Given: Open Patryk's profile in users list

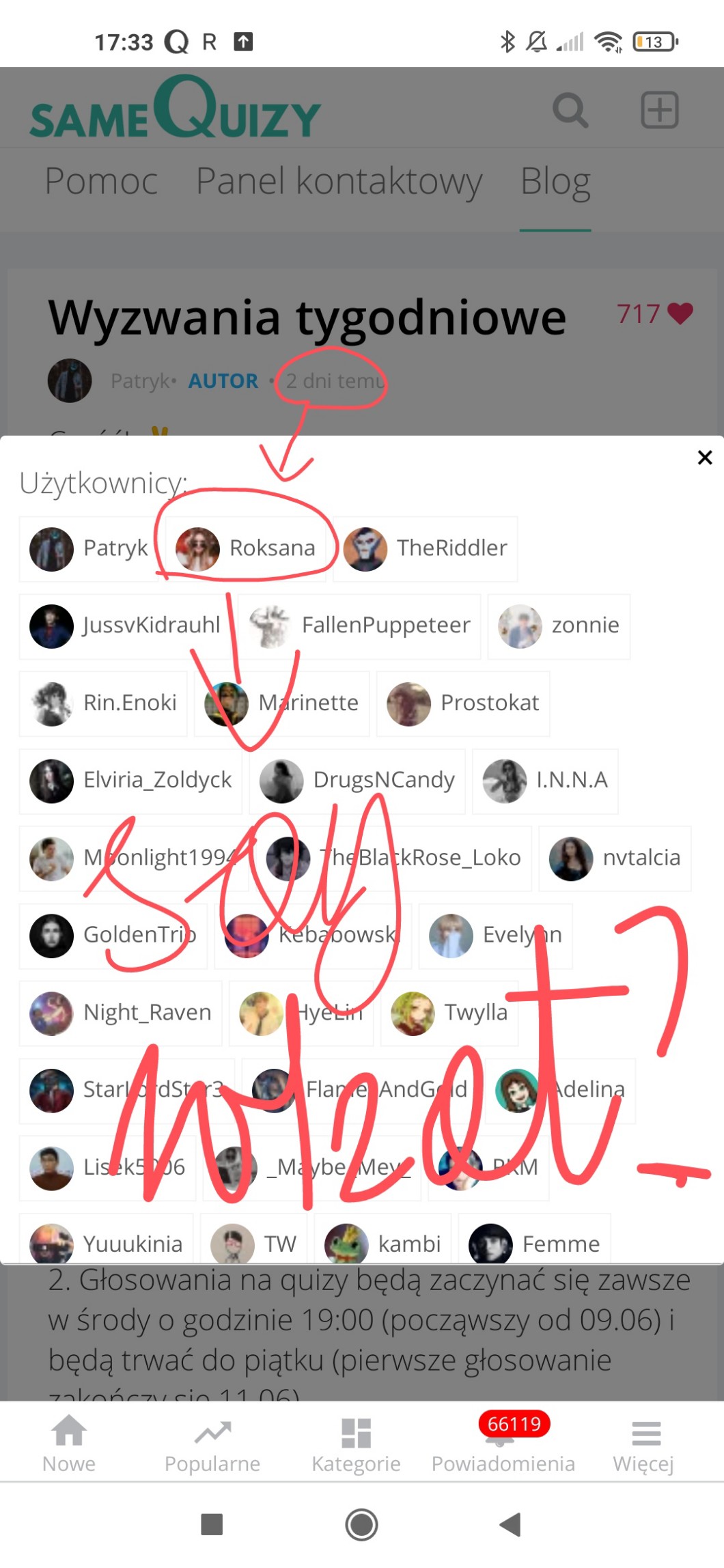Looking at the screenshot, I should (89, 548).
